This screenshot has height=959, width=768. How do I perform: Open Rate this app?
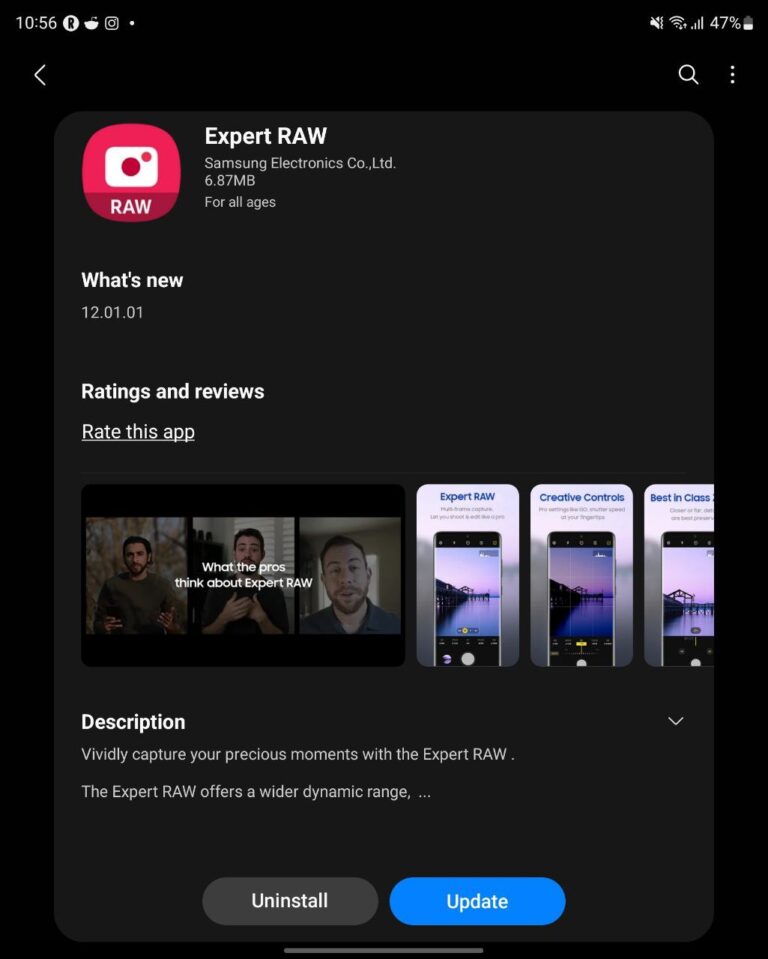click(138, 431)
